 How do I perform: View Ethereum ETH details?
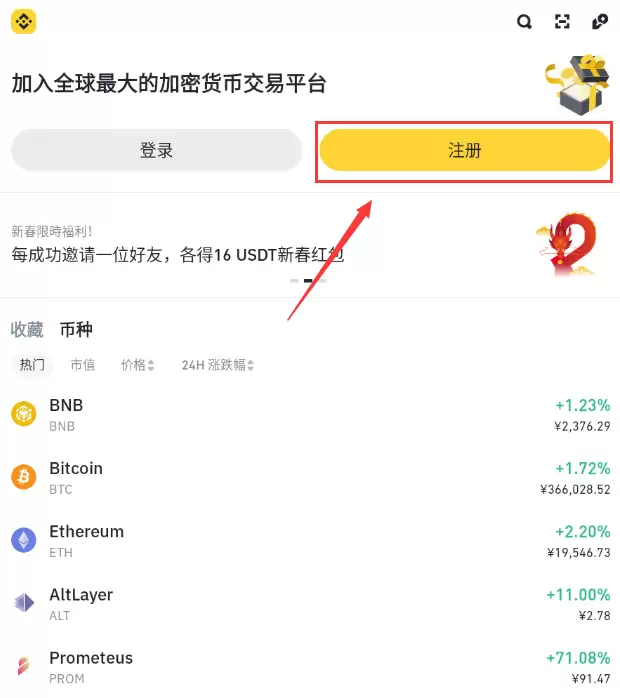click(310, 540)
